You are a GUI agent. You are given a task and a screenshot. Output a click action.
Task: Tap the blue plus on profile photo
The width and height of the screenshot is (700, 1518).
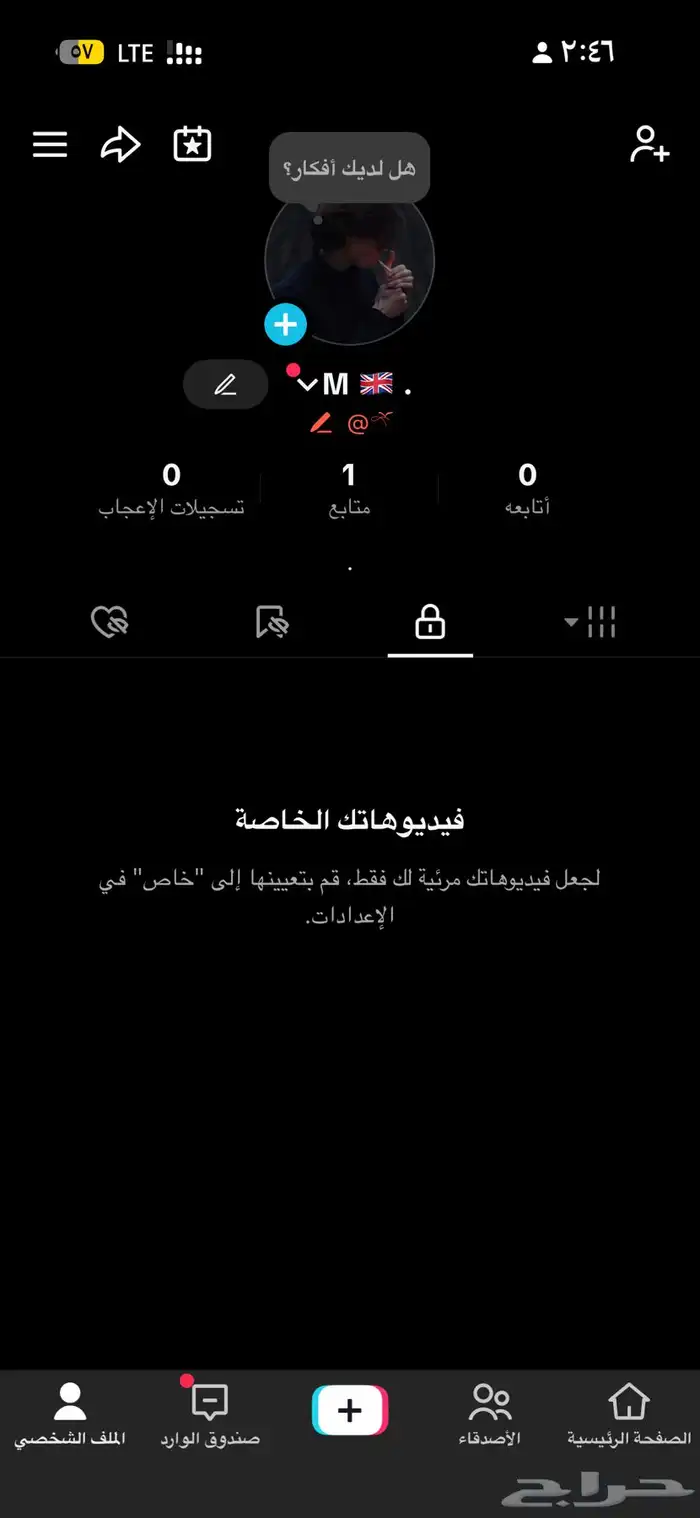click(x=286, y=324)
